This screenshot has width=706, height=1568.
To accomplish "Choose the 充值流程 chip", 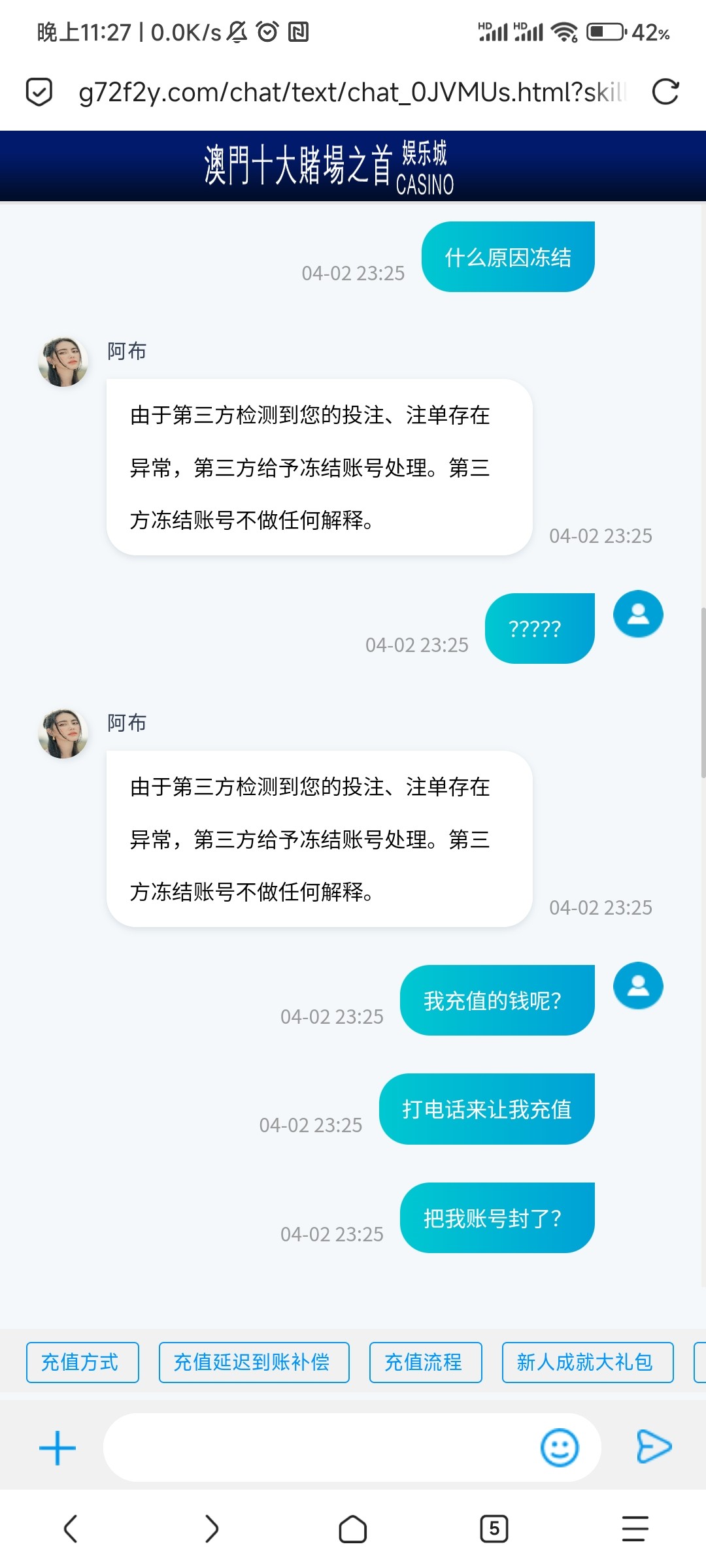I will pos(426,1362).
